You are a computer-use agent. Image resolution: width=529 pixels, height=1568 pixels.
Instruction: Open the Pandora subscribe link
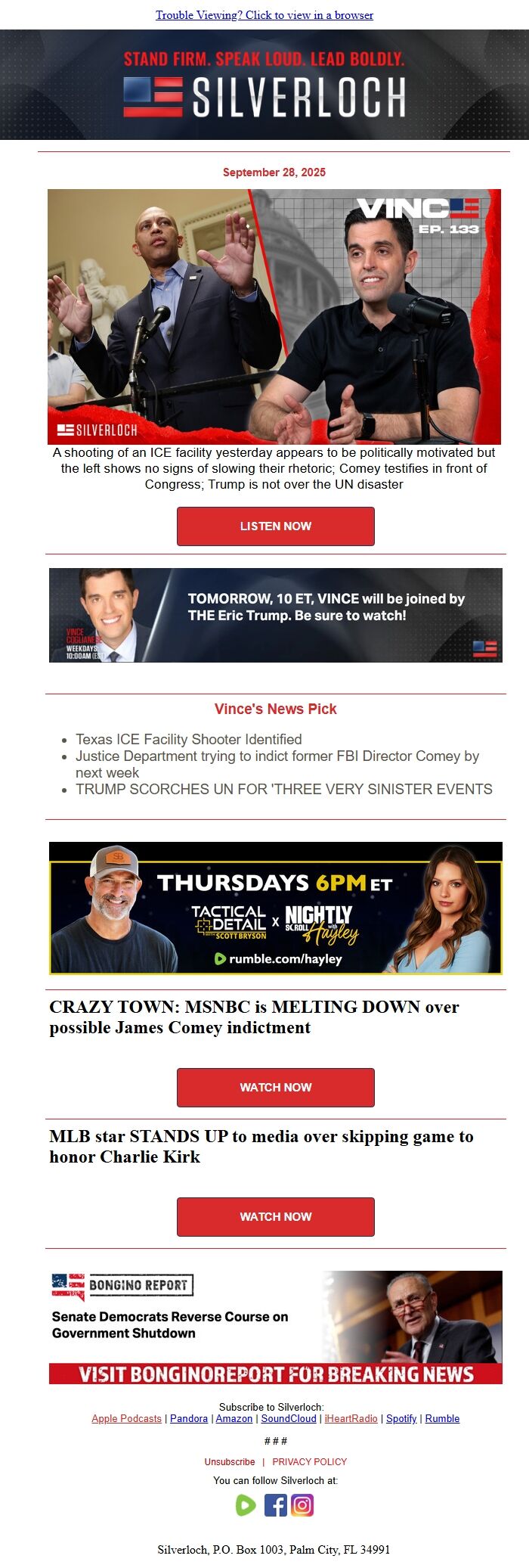pyautogui.click(x=189, y=1418)
